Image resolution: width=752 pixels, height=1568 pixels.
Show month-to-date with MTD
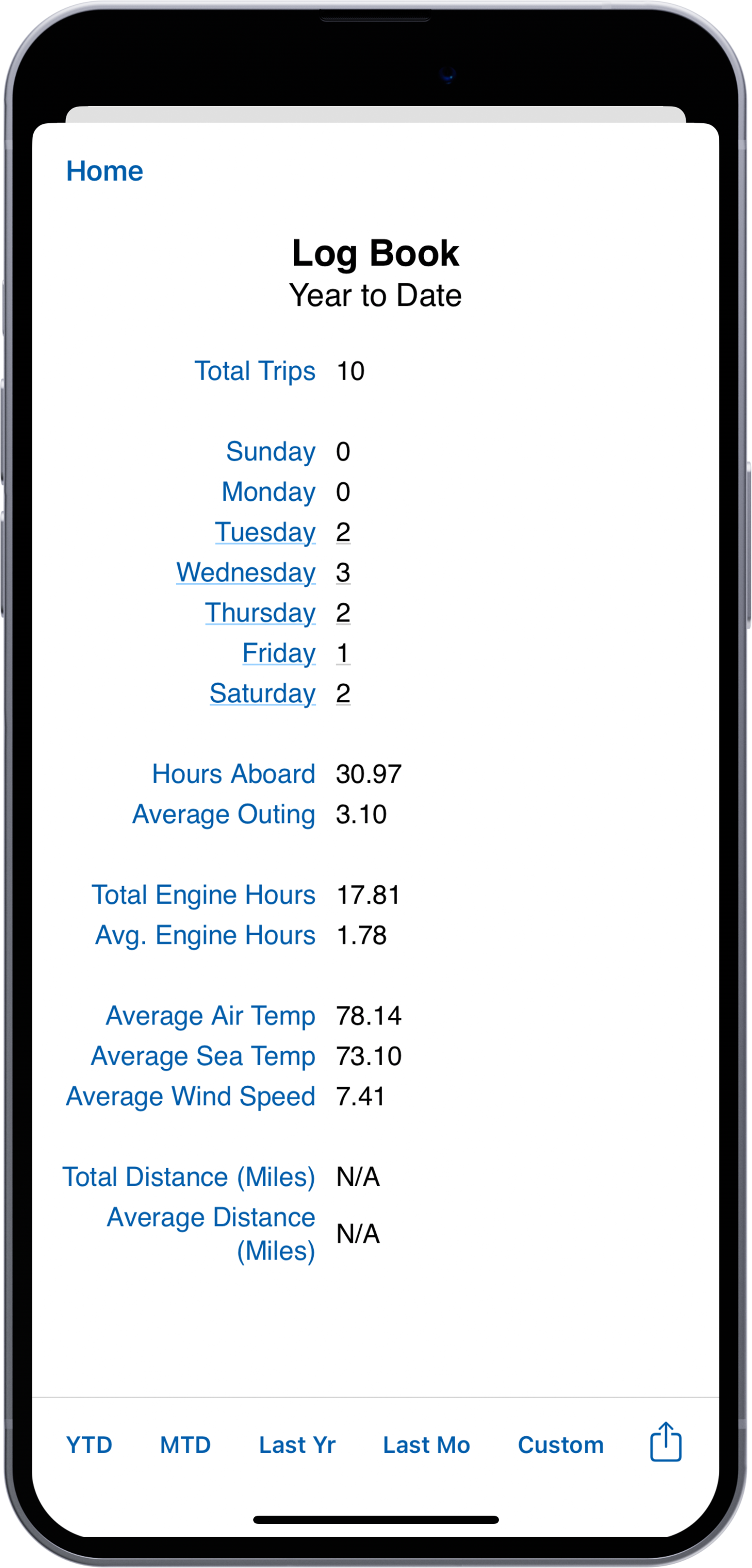tap(185, 1444)
